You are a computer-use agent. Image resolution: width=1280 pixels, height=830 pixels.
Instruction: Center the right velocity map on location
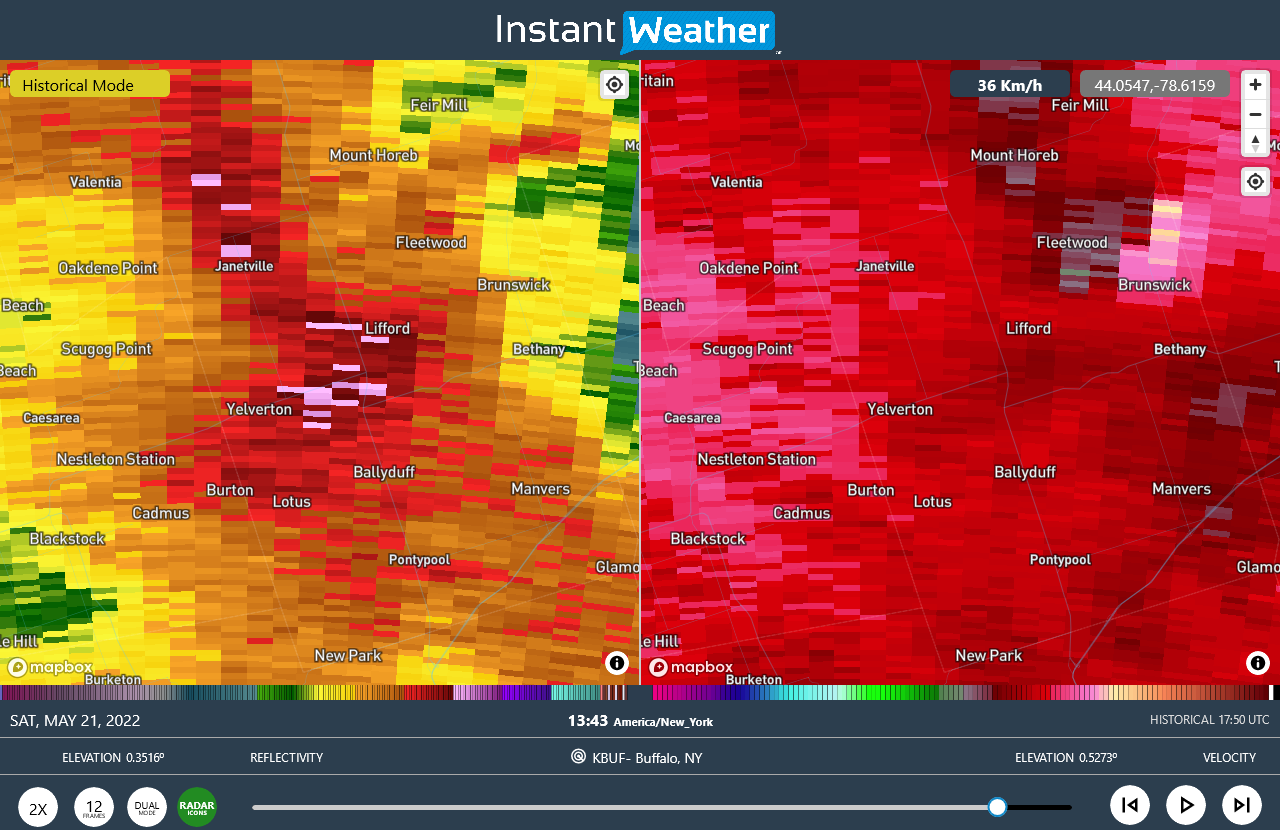click(1255, 182)
